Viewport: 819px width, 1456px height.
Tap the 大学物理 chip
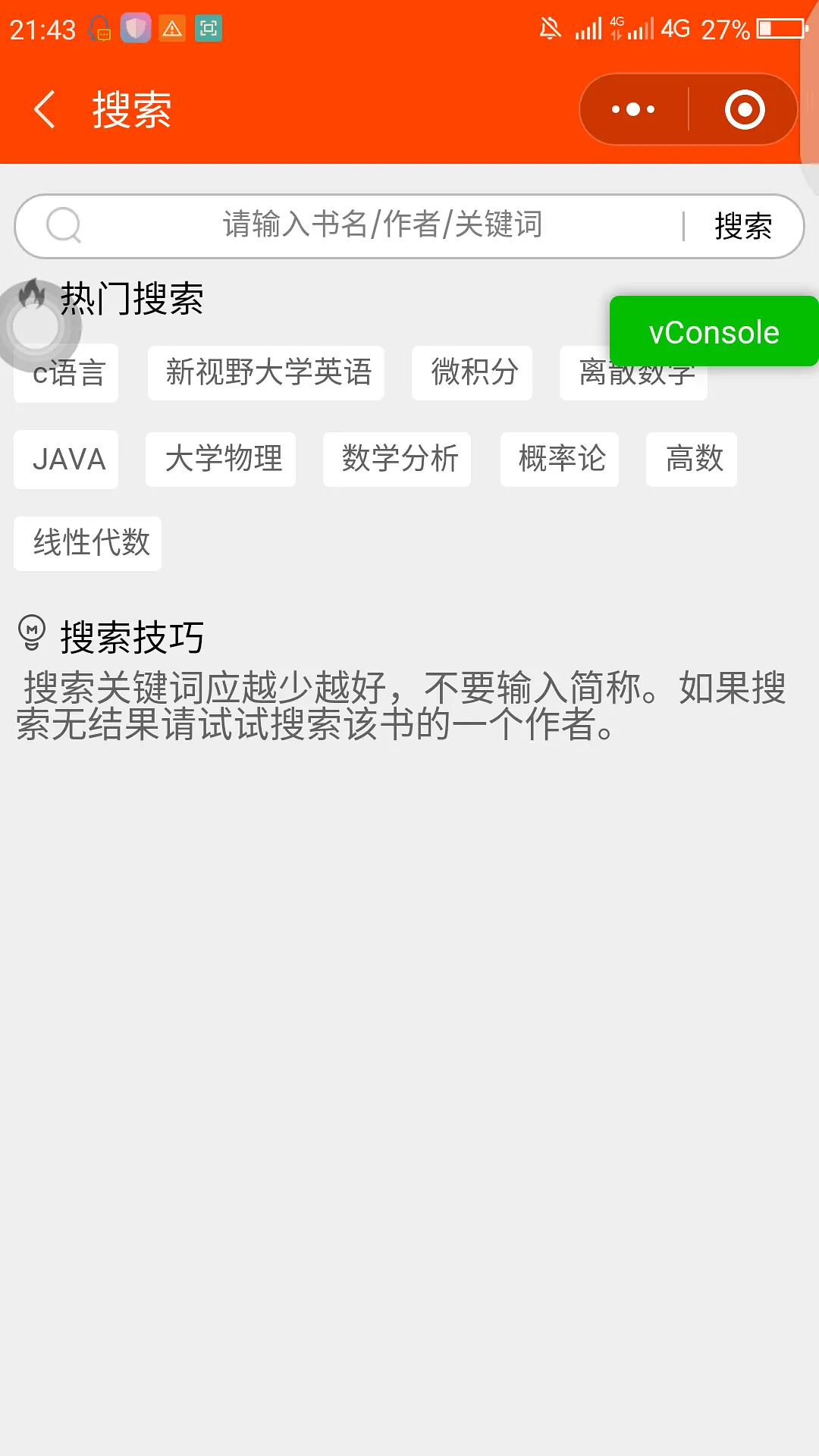221,460
